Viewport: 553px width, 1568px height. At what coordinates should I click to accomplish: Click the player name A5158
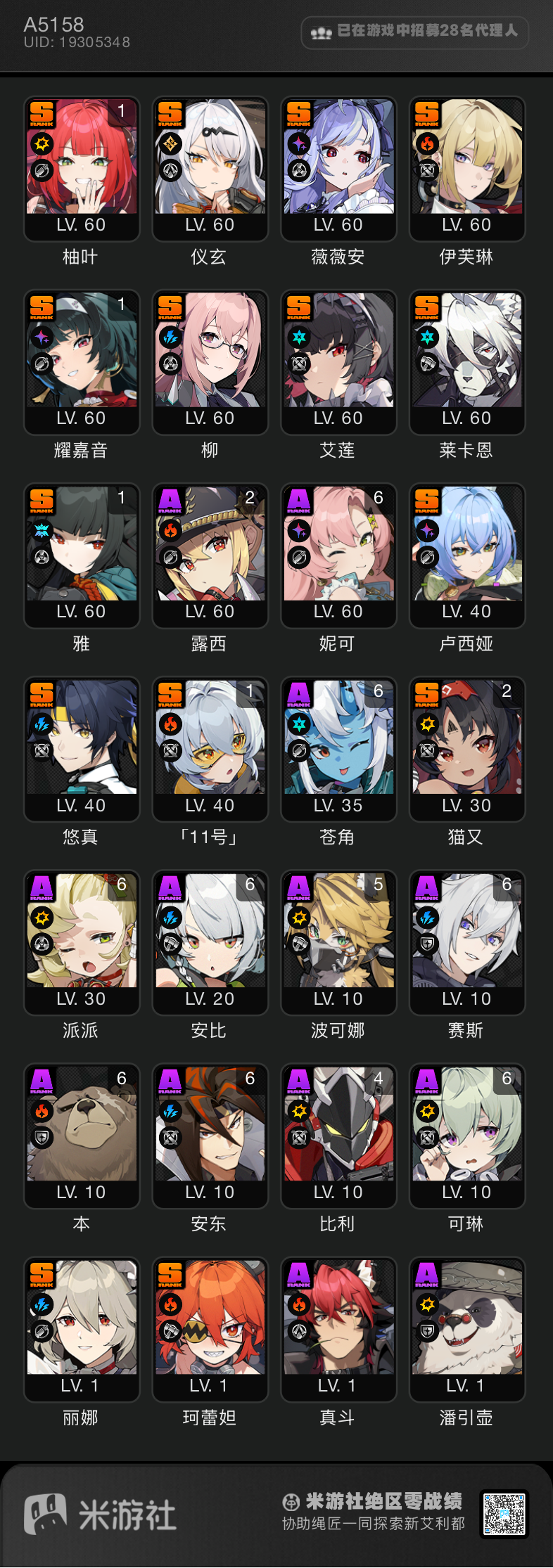[x=53, y=24]
